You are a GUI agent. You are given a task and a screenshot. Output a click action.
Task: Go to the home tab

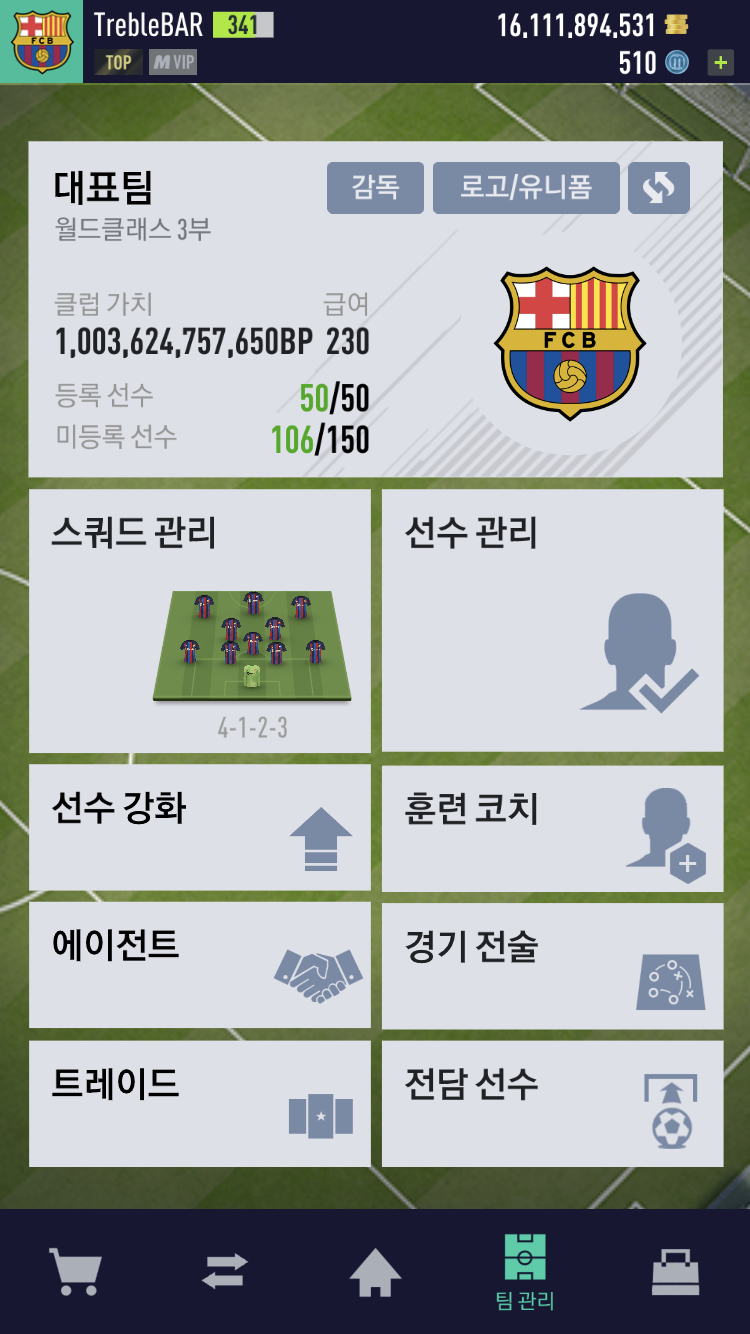click(x=375, y=1272)
